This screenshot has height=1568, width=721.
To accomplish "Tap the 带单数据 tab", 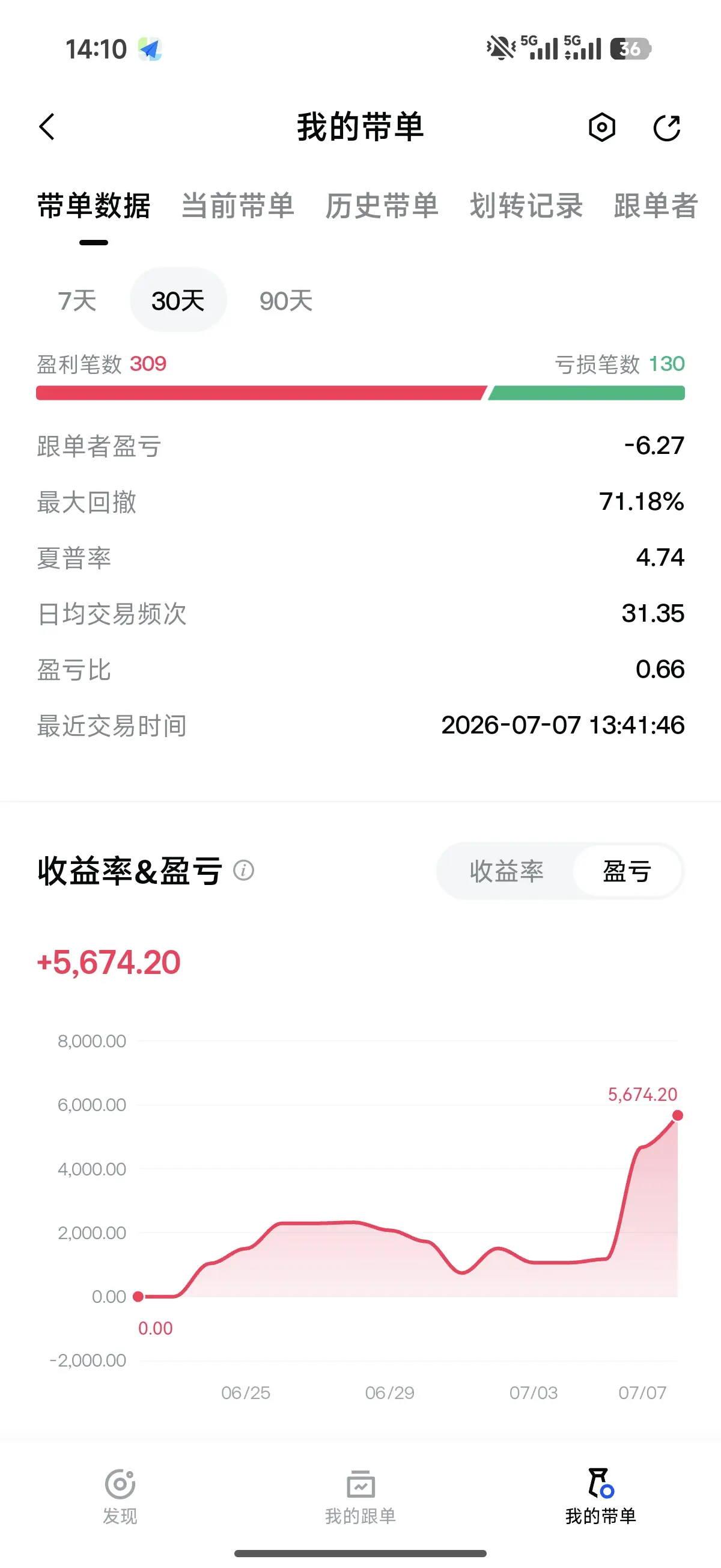I will pos(94,206).
